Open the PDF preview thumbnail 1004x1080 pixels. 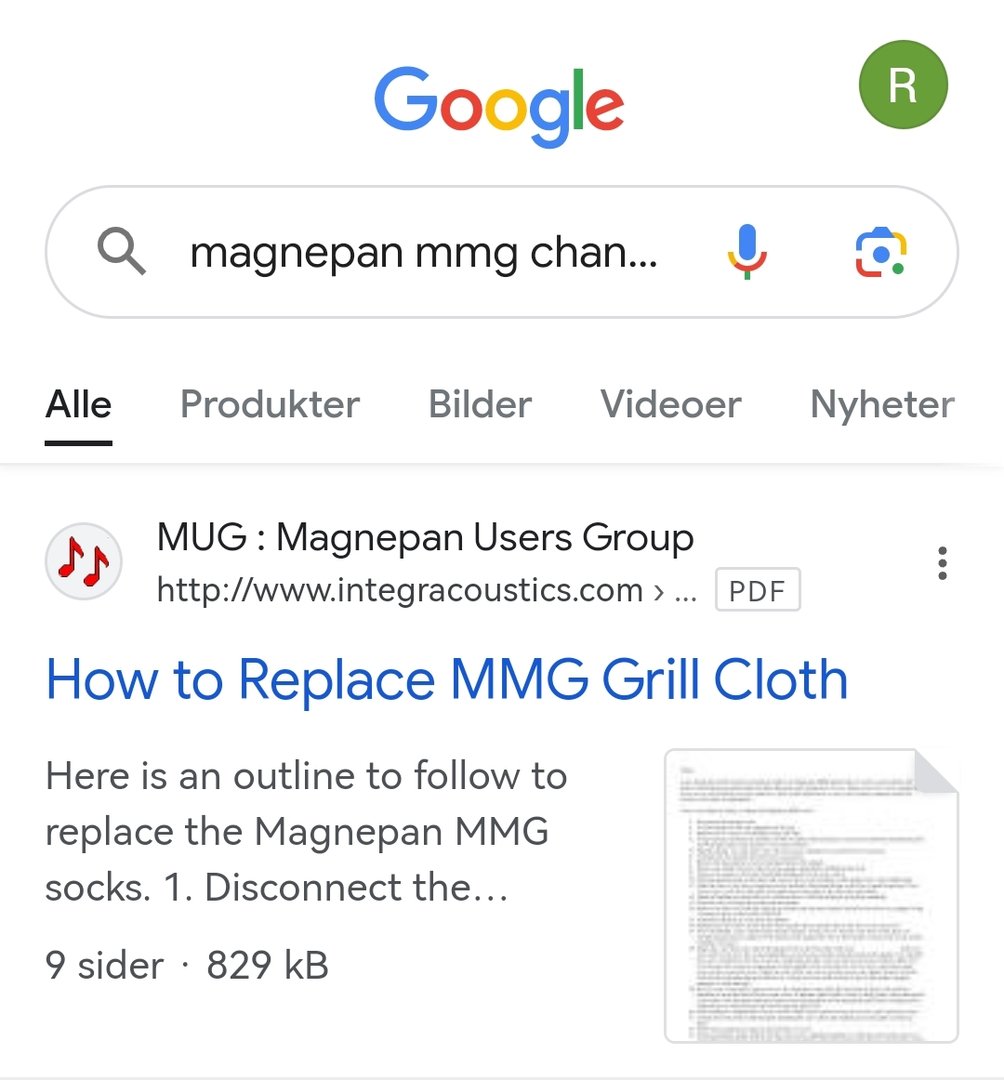(811, 896)
